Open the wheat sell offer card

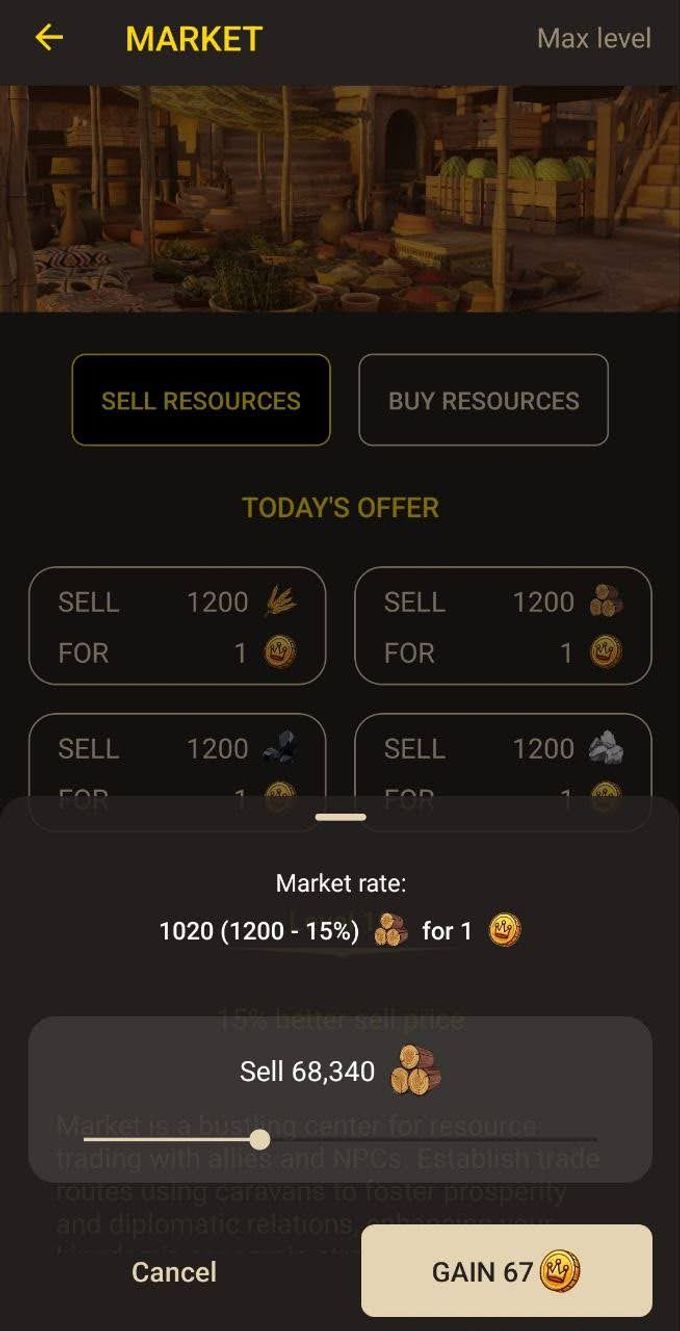(x=177, y=626)
